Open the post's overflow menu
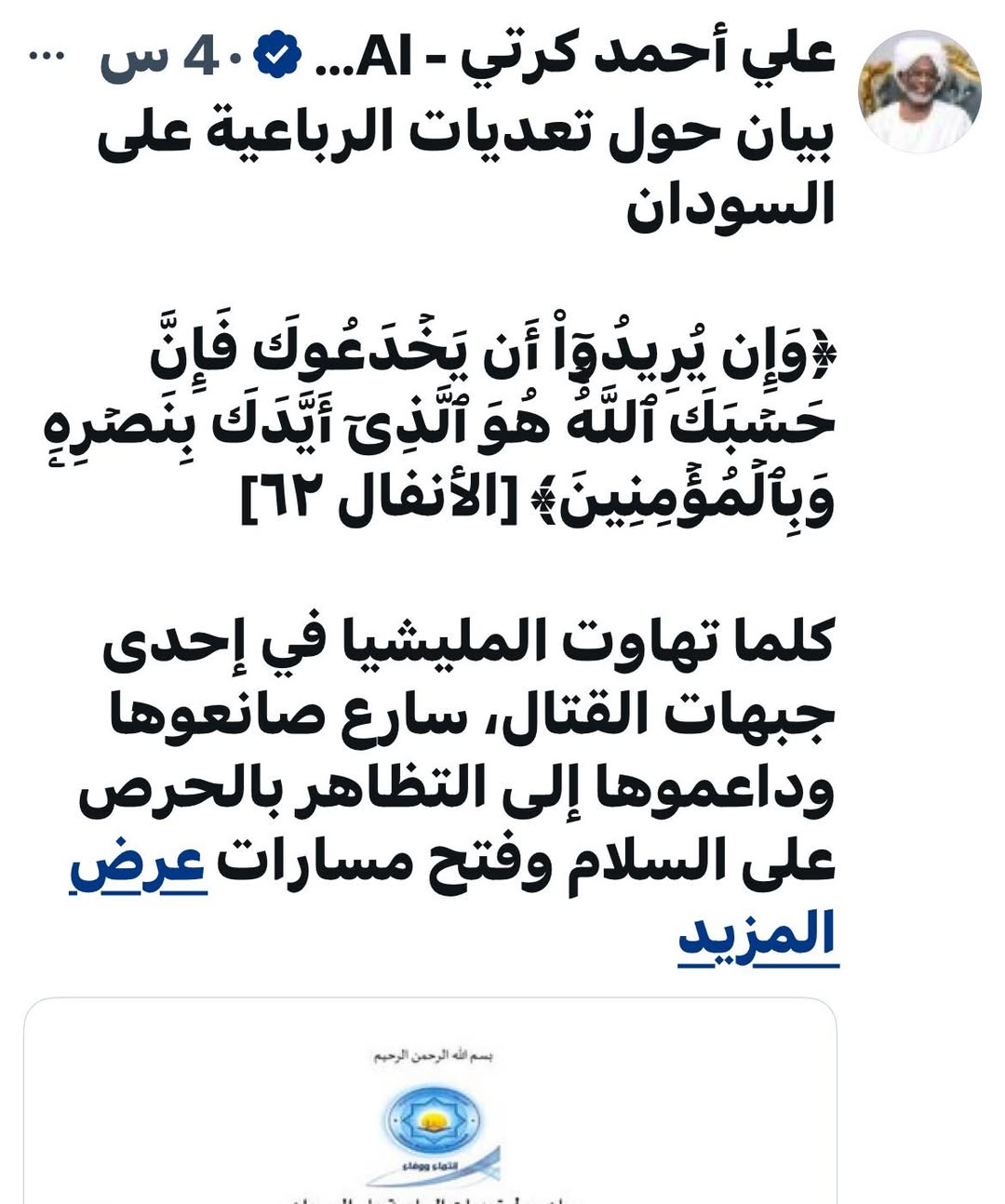The height and width of the screenshot is (1204, 1005). (47, 56)
